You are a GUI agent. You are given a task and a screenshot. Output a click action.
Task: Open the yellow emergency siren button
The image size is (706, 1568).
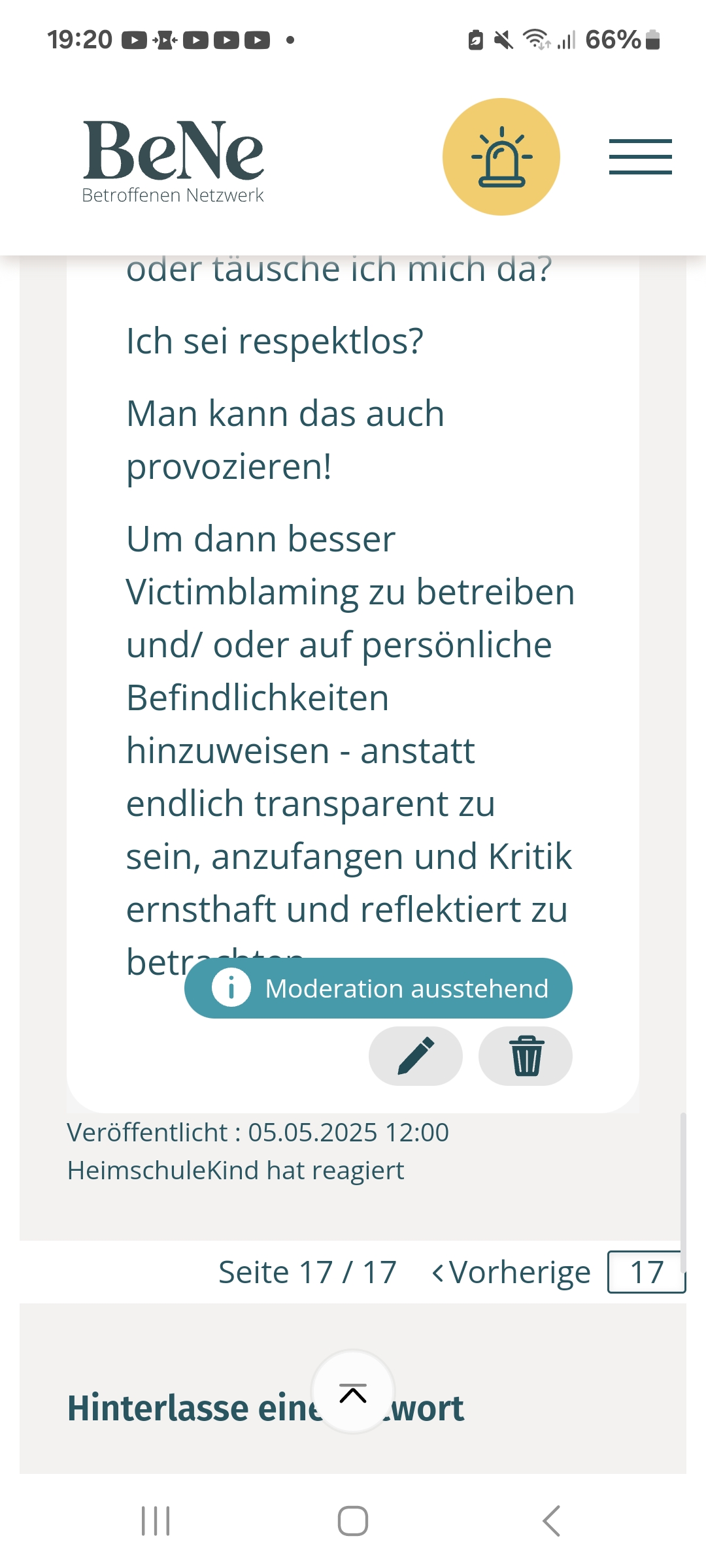tap(501, 157)
